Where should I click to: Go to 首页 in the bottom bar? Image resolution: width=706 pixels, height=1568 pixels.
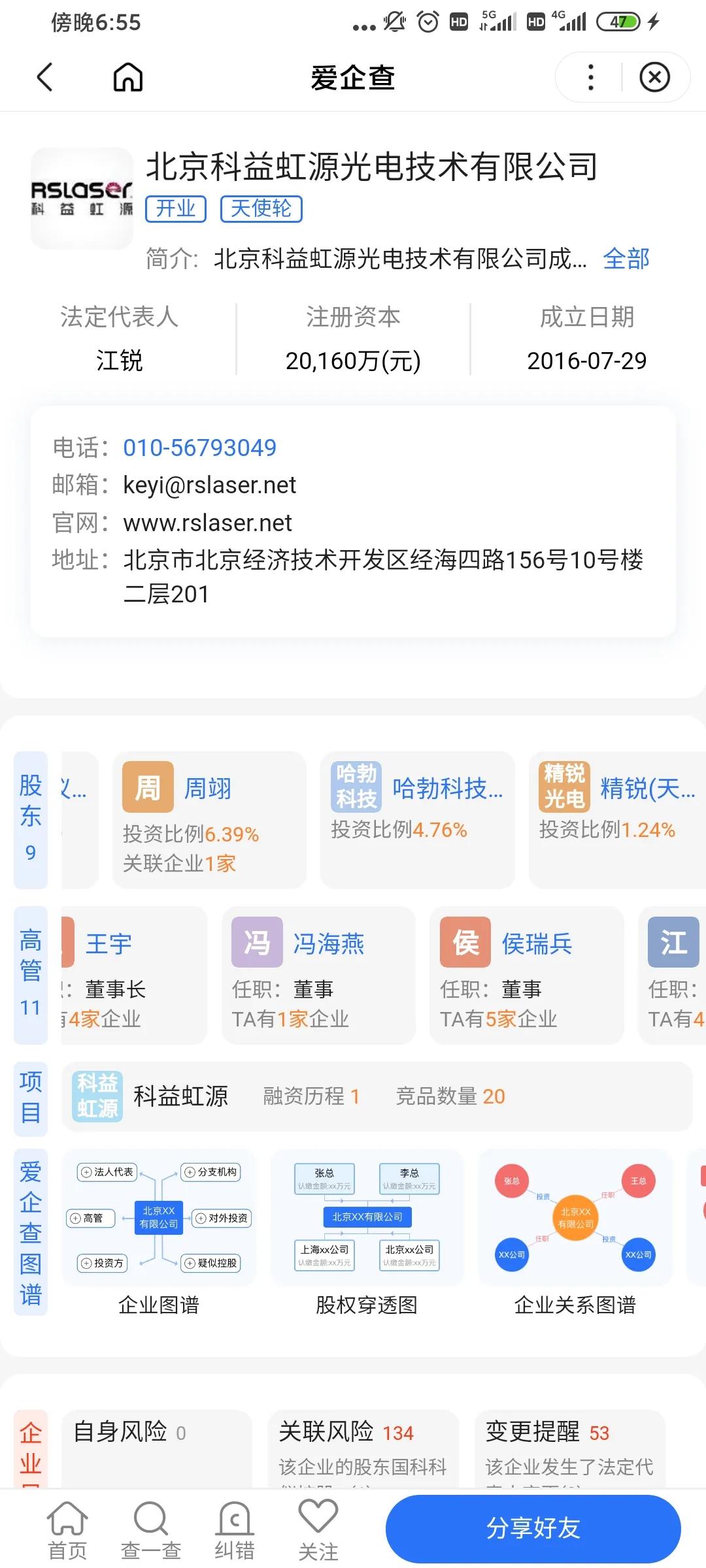pyautogui.click(x=68, y=1530)
